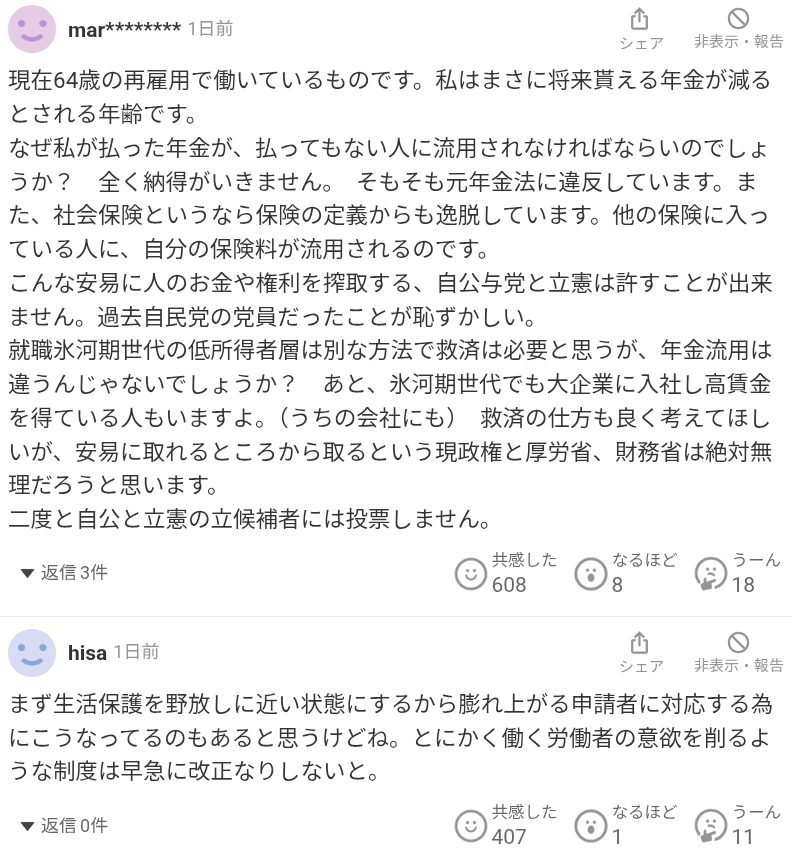Viewport: 792px width, 853px height.
Task: Hide or report hisa's comment
Action: tap(738, 652)
